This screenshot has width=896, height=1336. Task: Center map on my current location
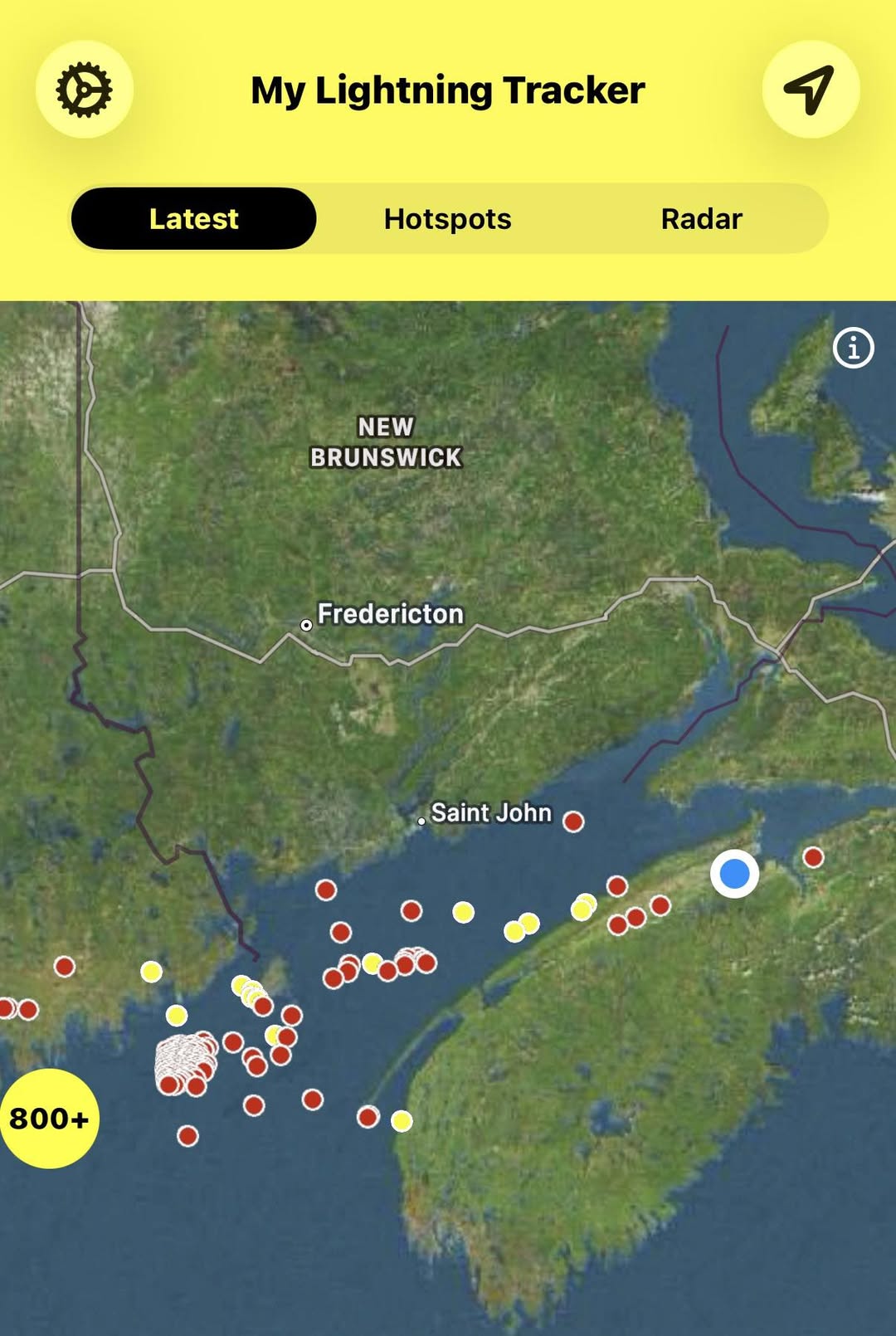pos(810,90)
